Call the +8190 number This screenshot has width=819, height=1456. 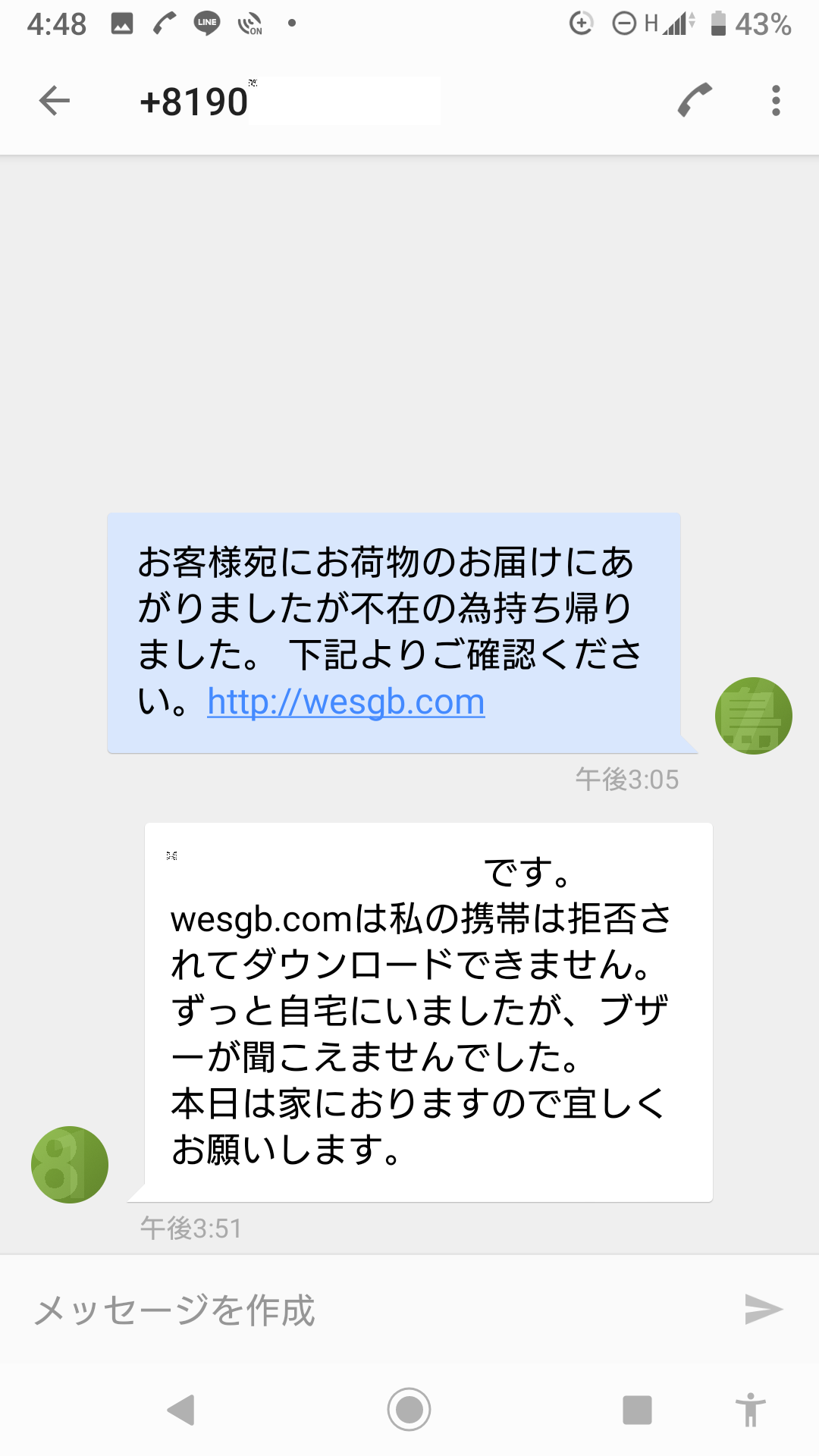click(695, 100)
